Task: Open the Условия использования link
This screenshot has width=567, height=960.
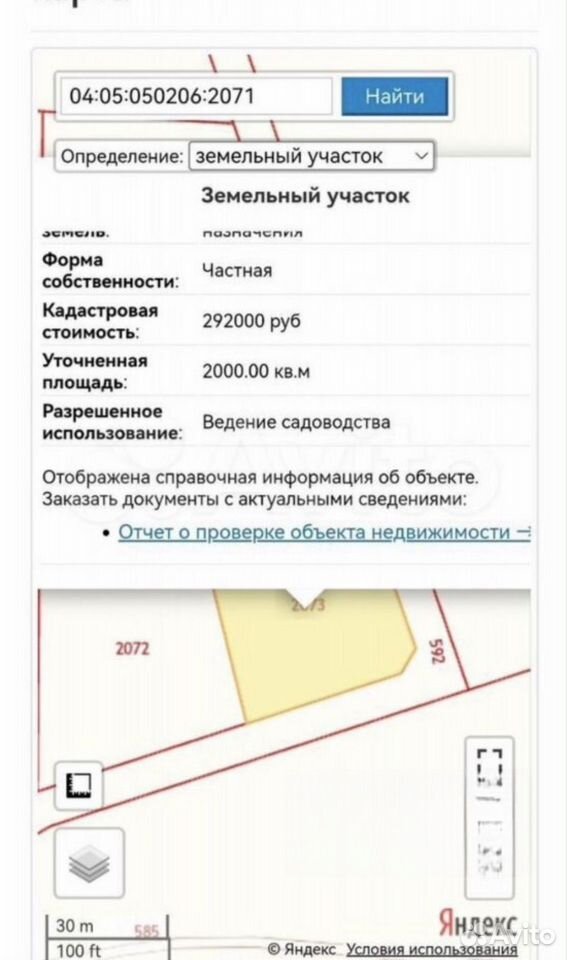Action: [432, 950]
